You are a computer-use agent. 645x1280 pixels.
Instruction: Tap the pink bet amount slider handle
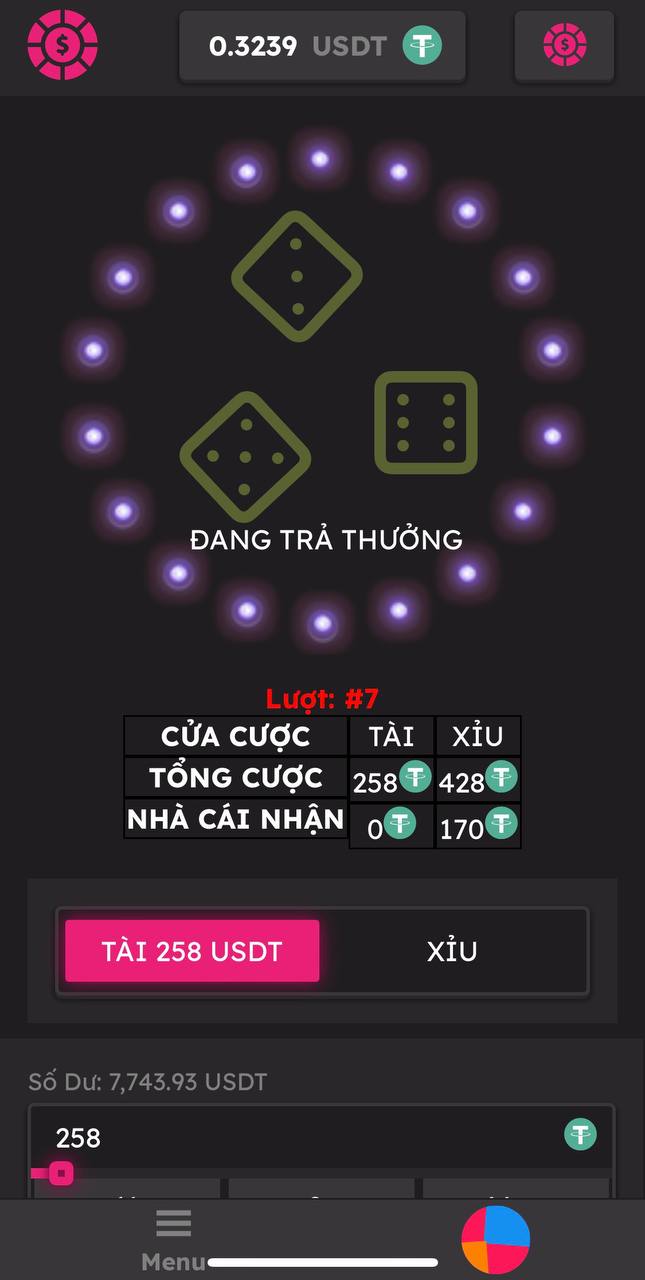coord(61,1173)
